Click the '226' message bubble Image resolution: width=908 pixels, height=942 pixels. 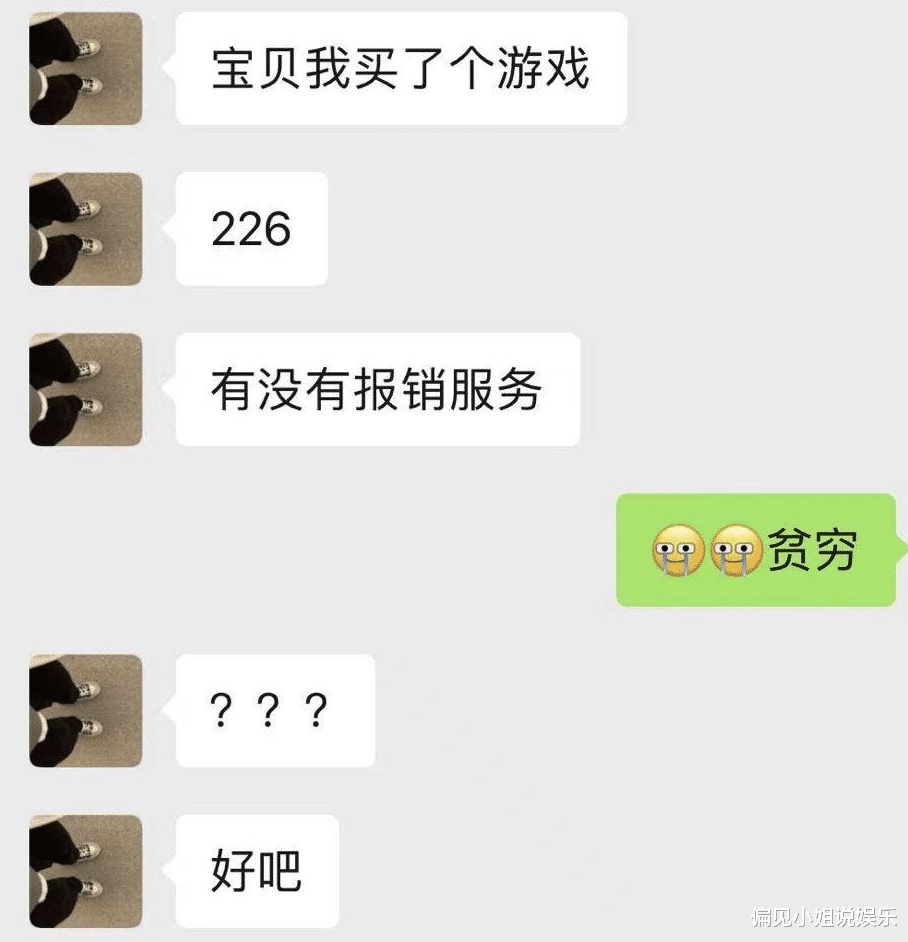click(251, 228)
